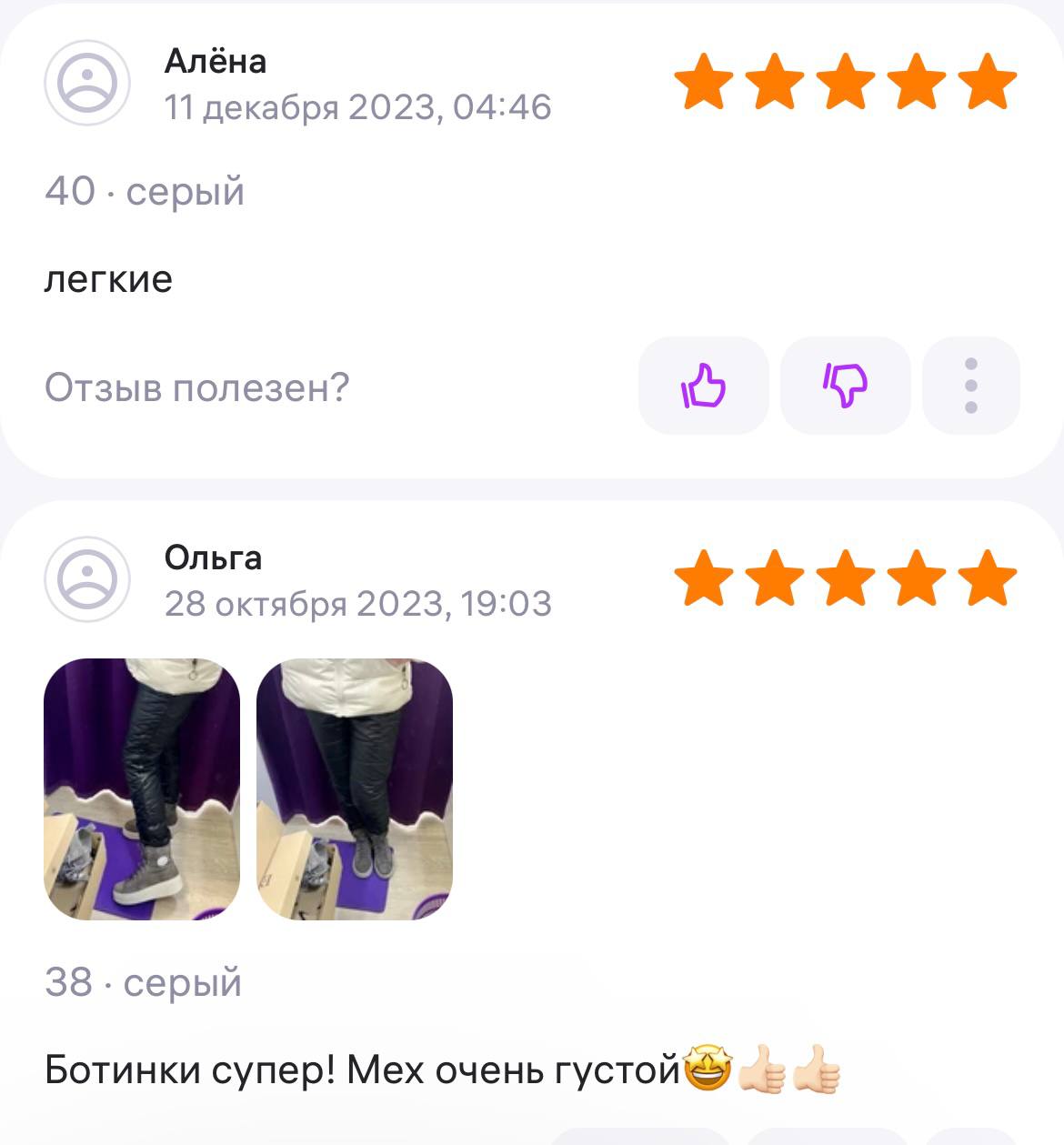Mark Алёна's review as not helpful (thumbs down)
The width and height of the screenshot is (1064, 1145).
[845, 386]
